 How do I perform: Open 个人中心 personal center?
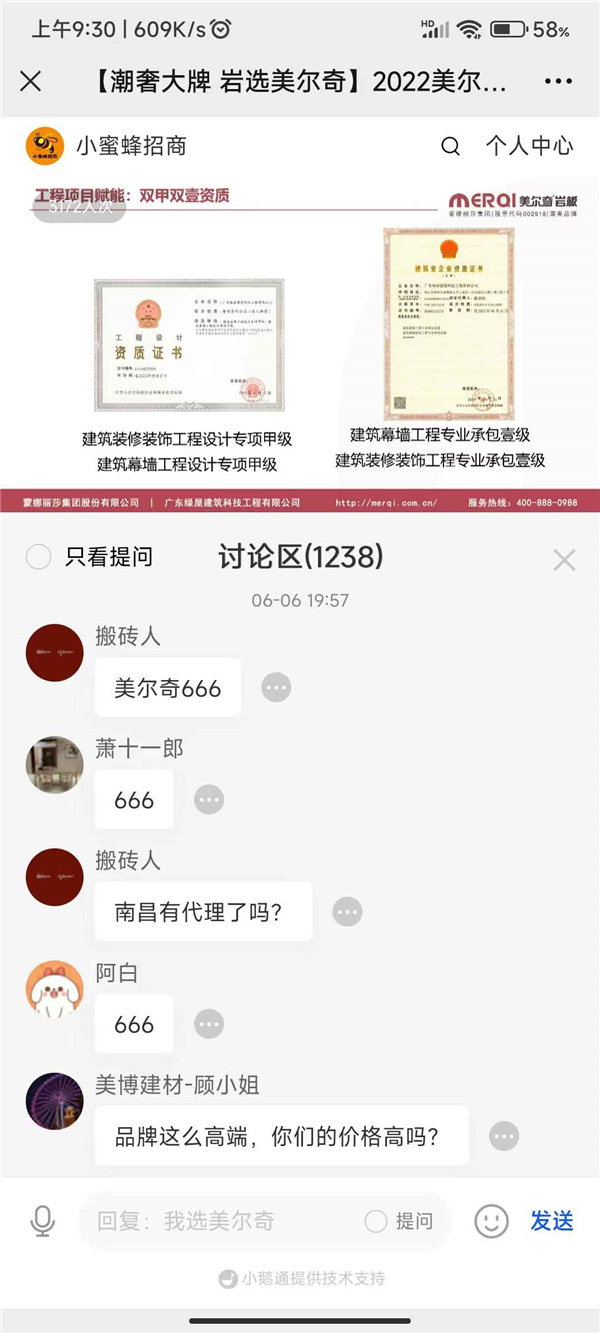(x=529, y=146)
